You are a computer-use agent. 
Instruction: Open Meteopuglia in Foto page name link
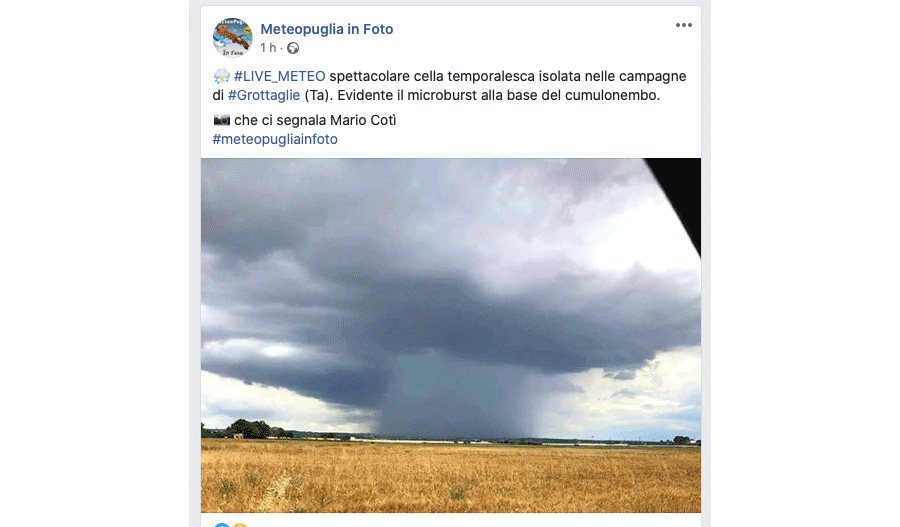tap(326, 29)
